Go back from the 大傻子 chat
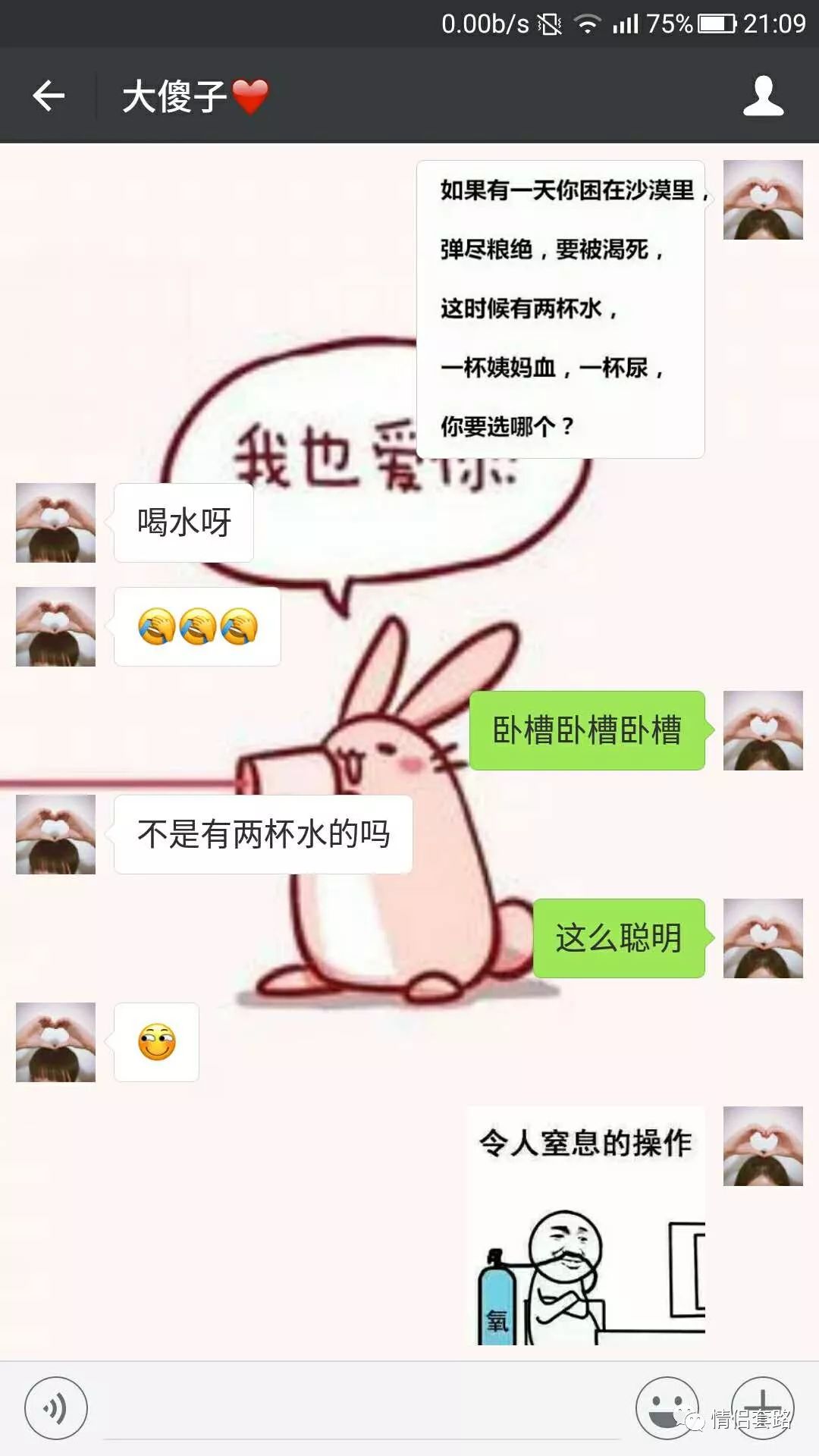This screenshot has height=1456, width=819. tap(49, 96)
